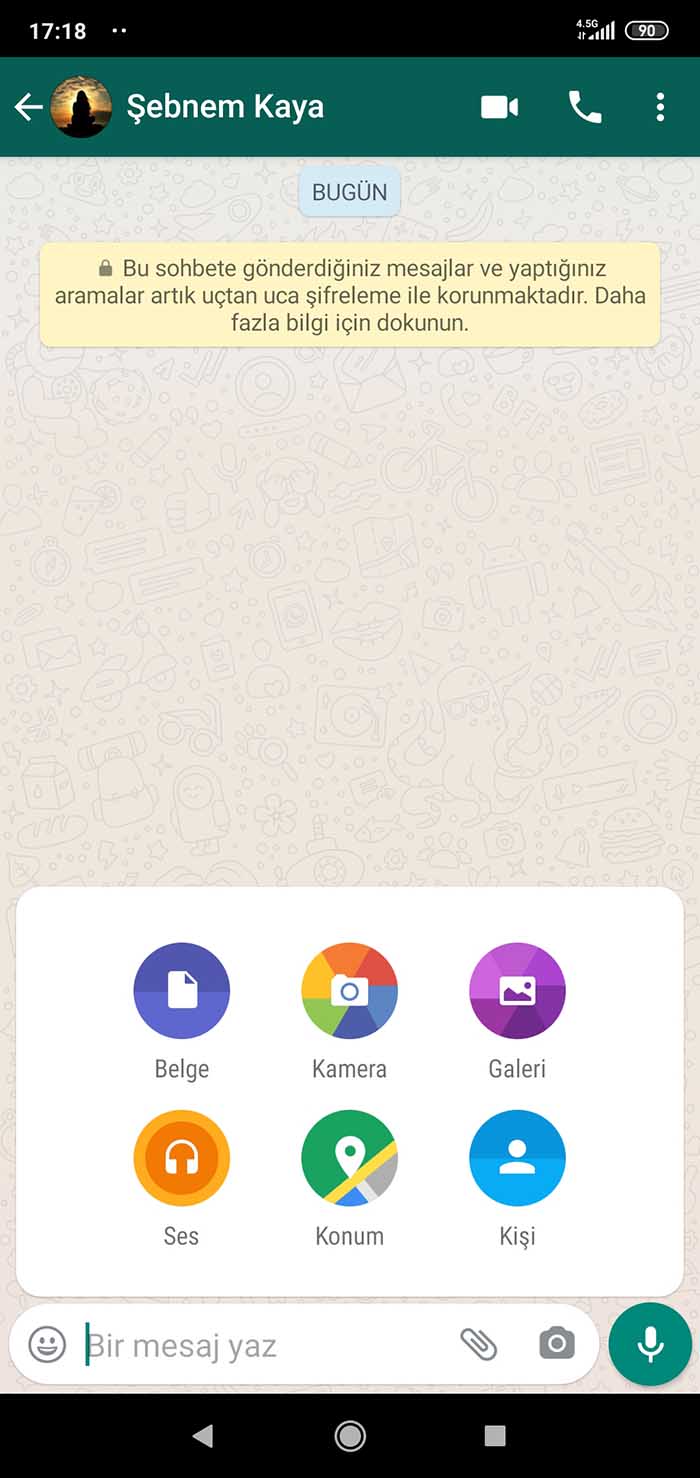
Task: Start a voice call with Şebnem Kaya
Action: click(x=585, y=107)
